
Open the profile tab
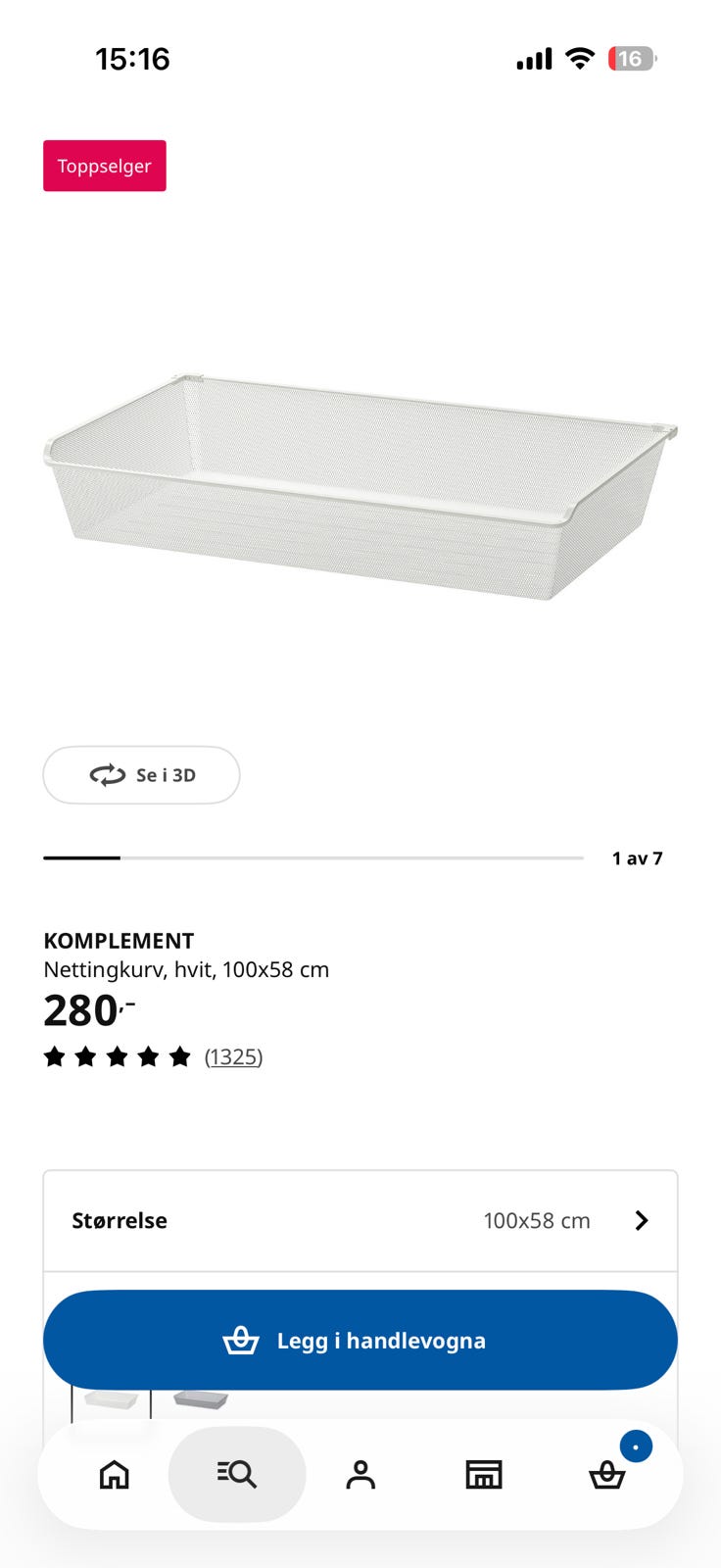(360, 1474)
